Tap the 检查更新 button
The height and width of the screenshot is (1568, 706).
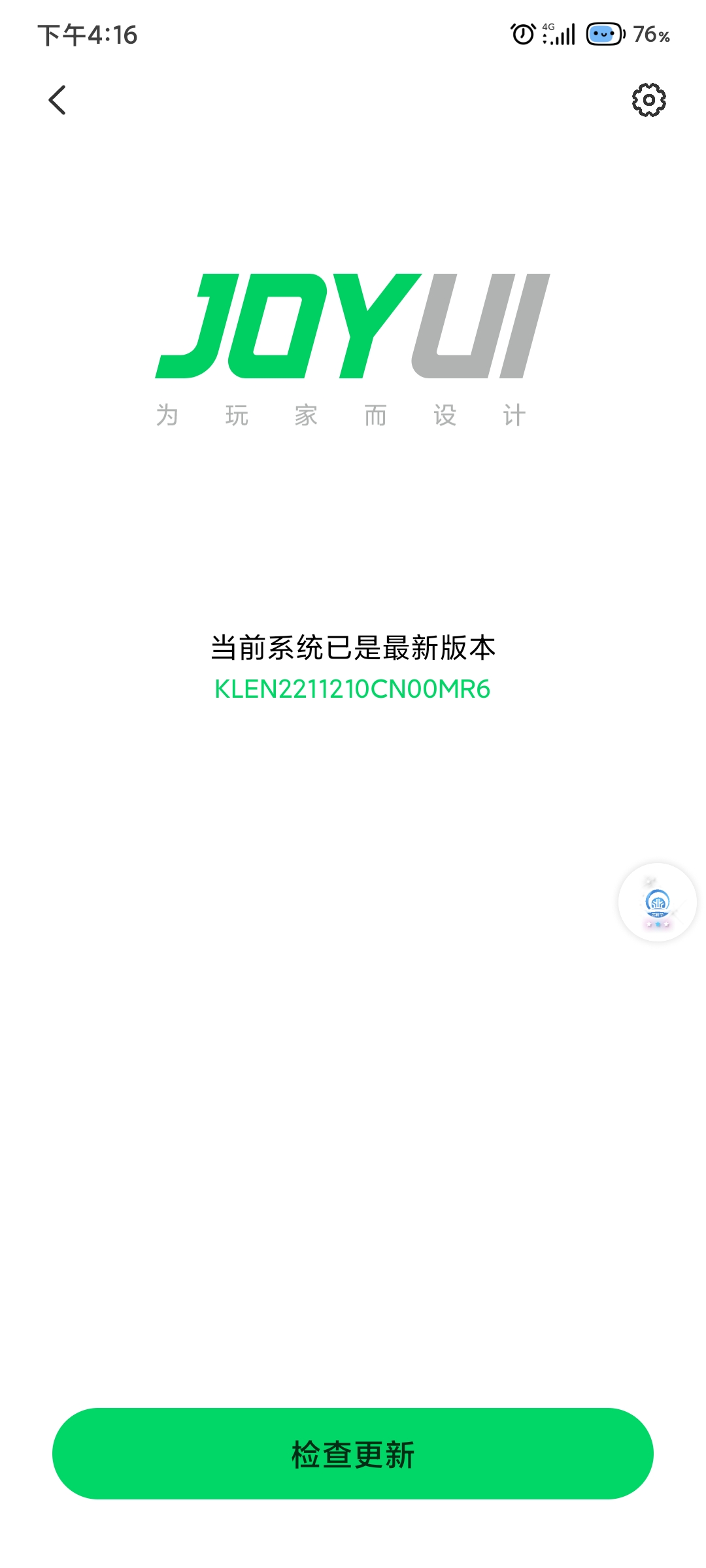tap(353, 1454)
